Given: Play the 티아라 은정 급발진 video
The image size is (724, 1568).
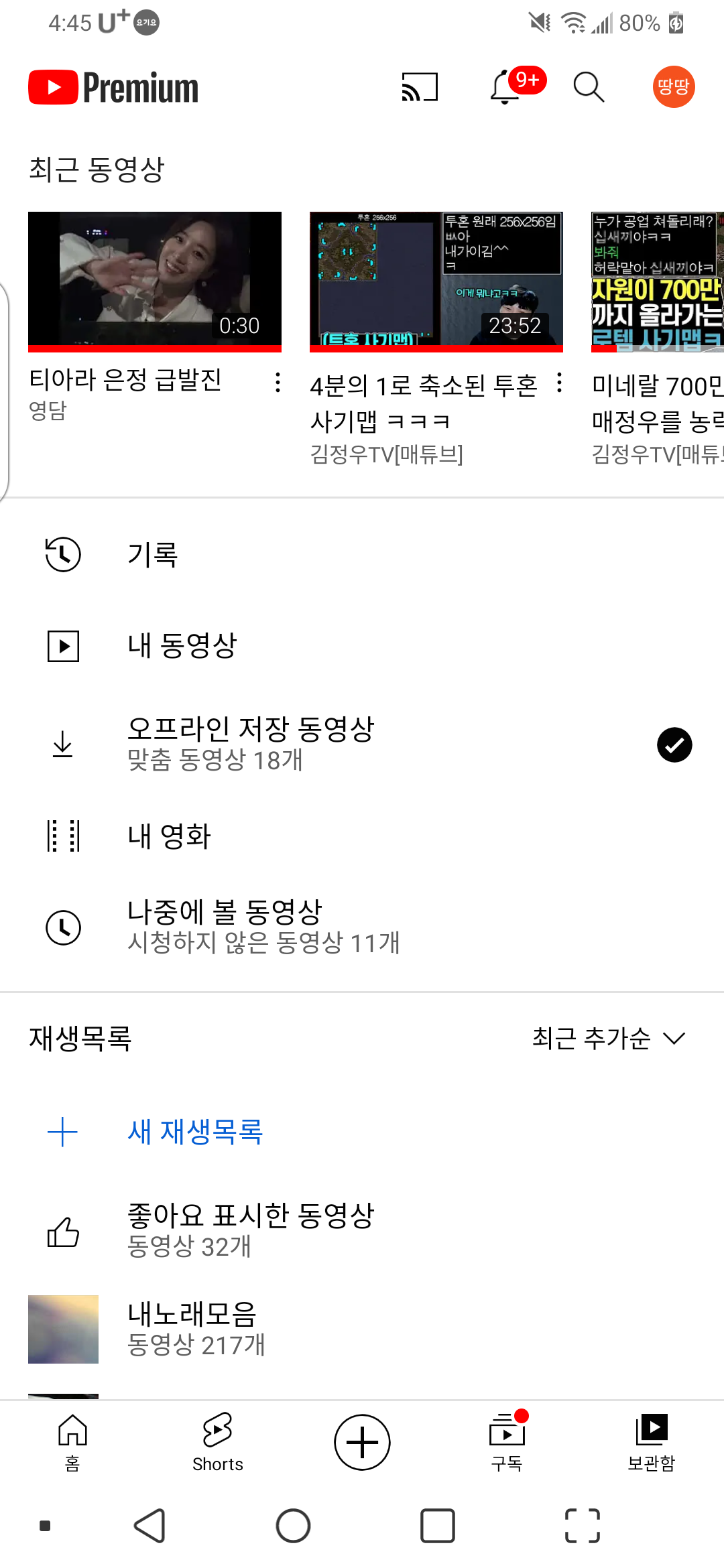Looking at the screenshot, I should pos(155,280).
